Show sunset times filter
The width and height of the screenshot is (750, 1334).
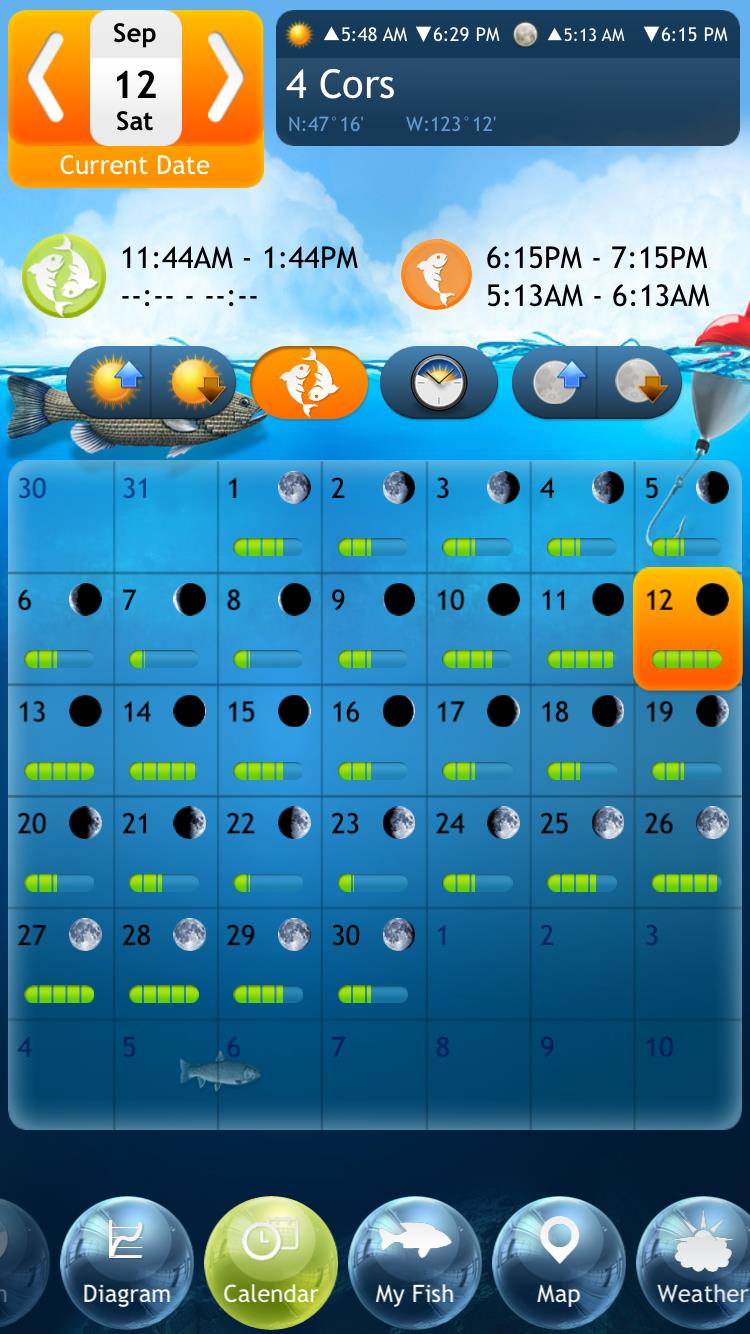point(194,382)
